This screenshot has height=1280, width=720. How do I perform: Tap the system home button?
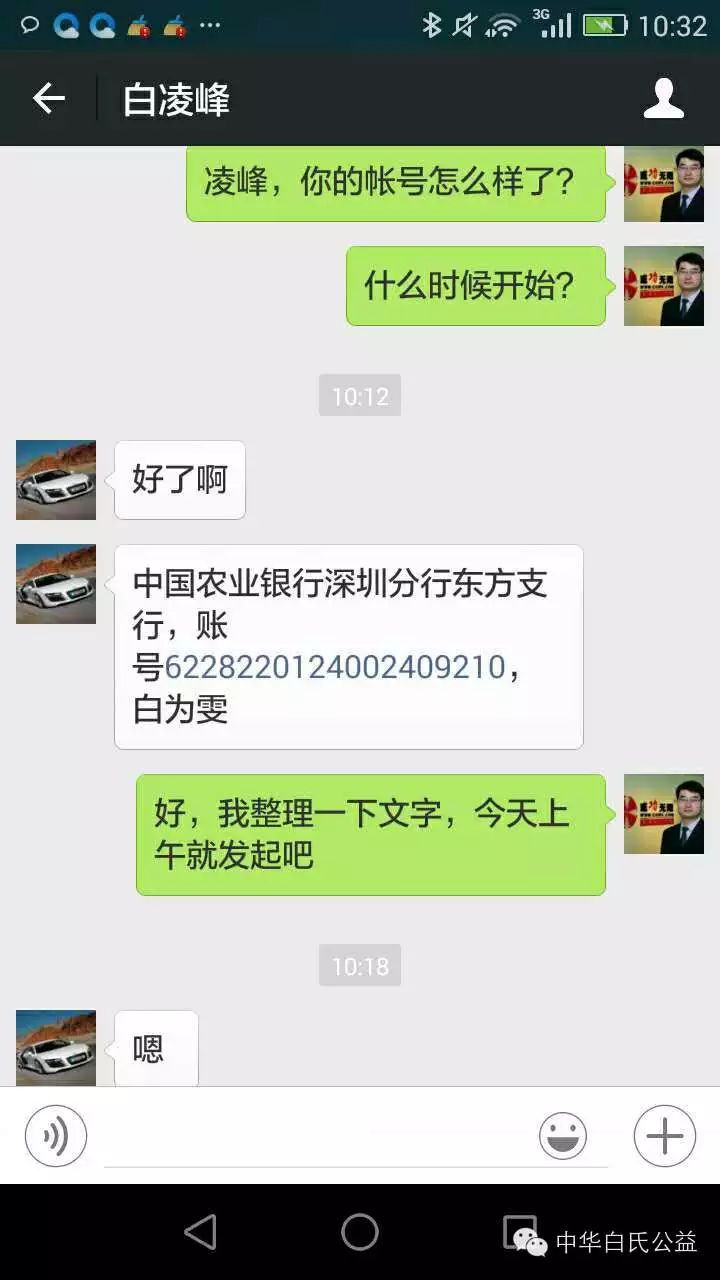[360, 1232]
